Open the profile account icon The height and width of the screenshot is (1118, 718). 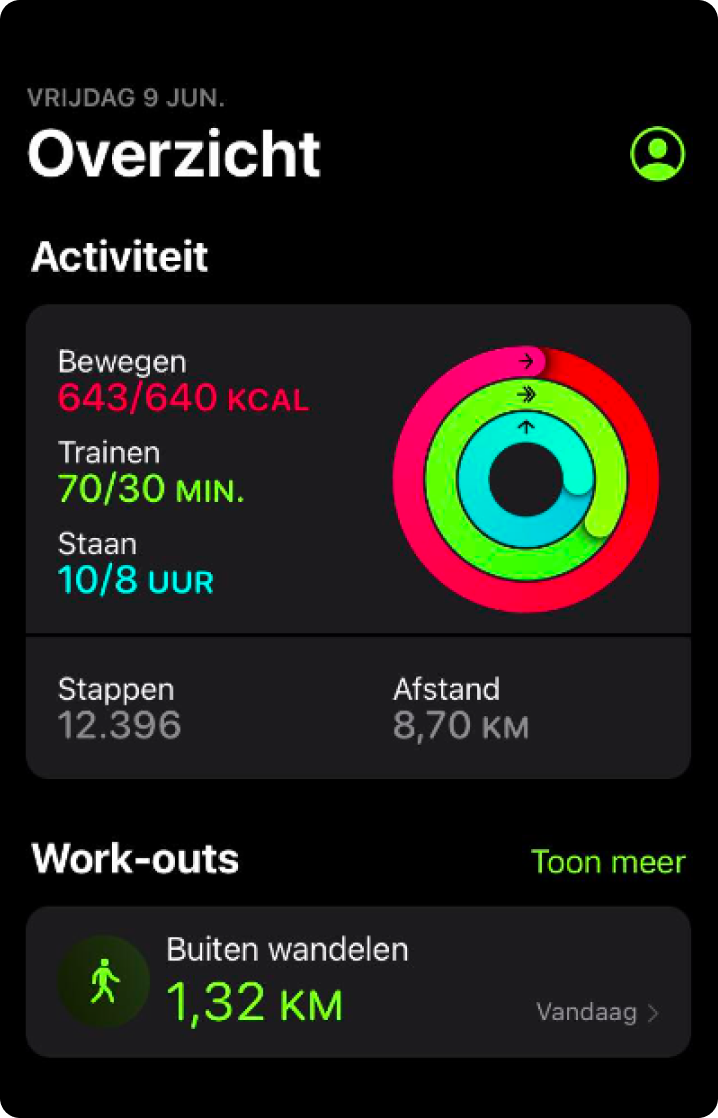[x=657, y=153]
